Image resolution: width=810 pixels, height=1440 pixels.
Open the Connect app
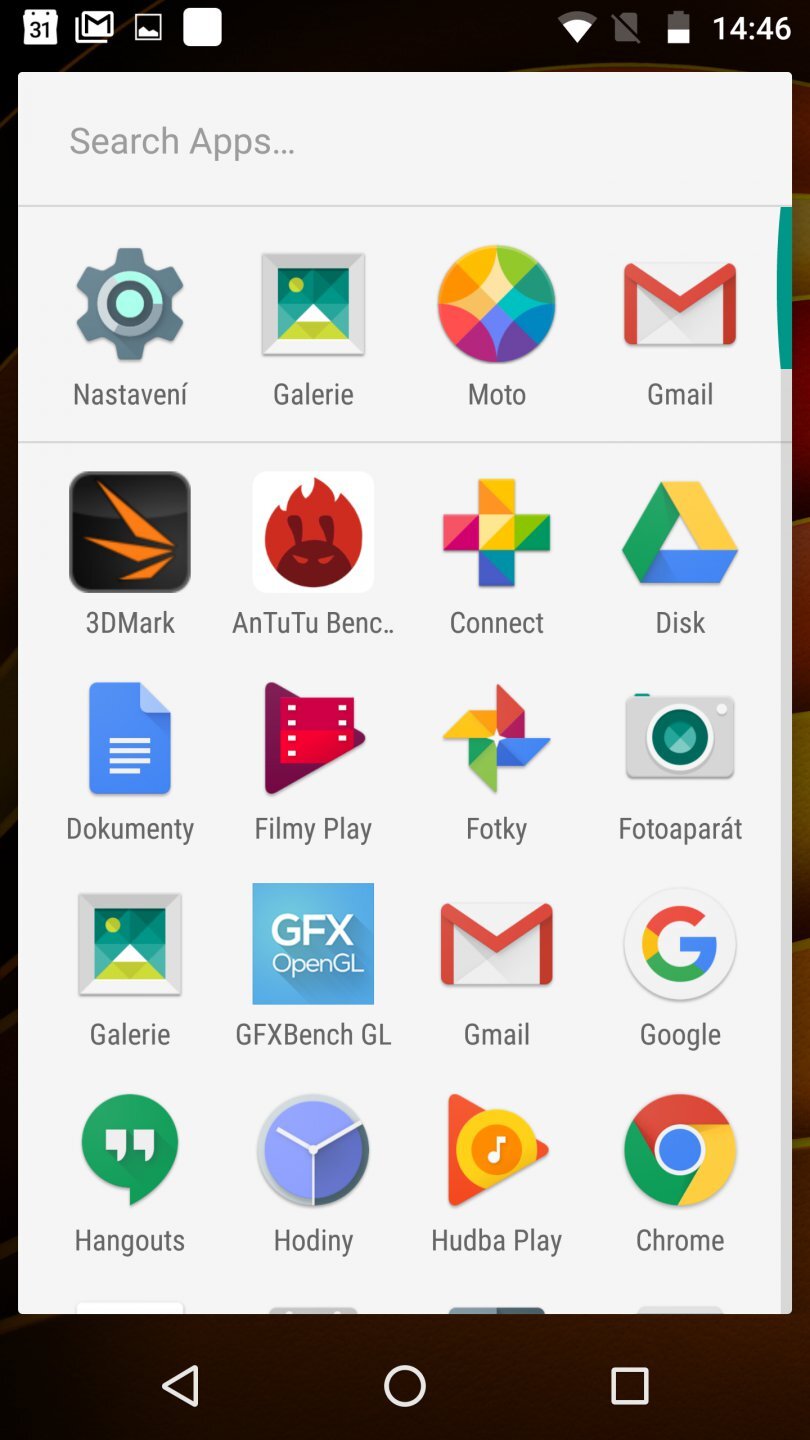coord(496,532)
